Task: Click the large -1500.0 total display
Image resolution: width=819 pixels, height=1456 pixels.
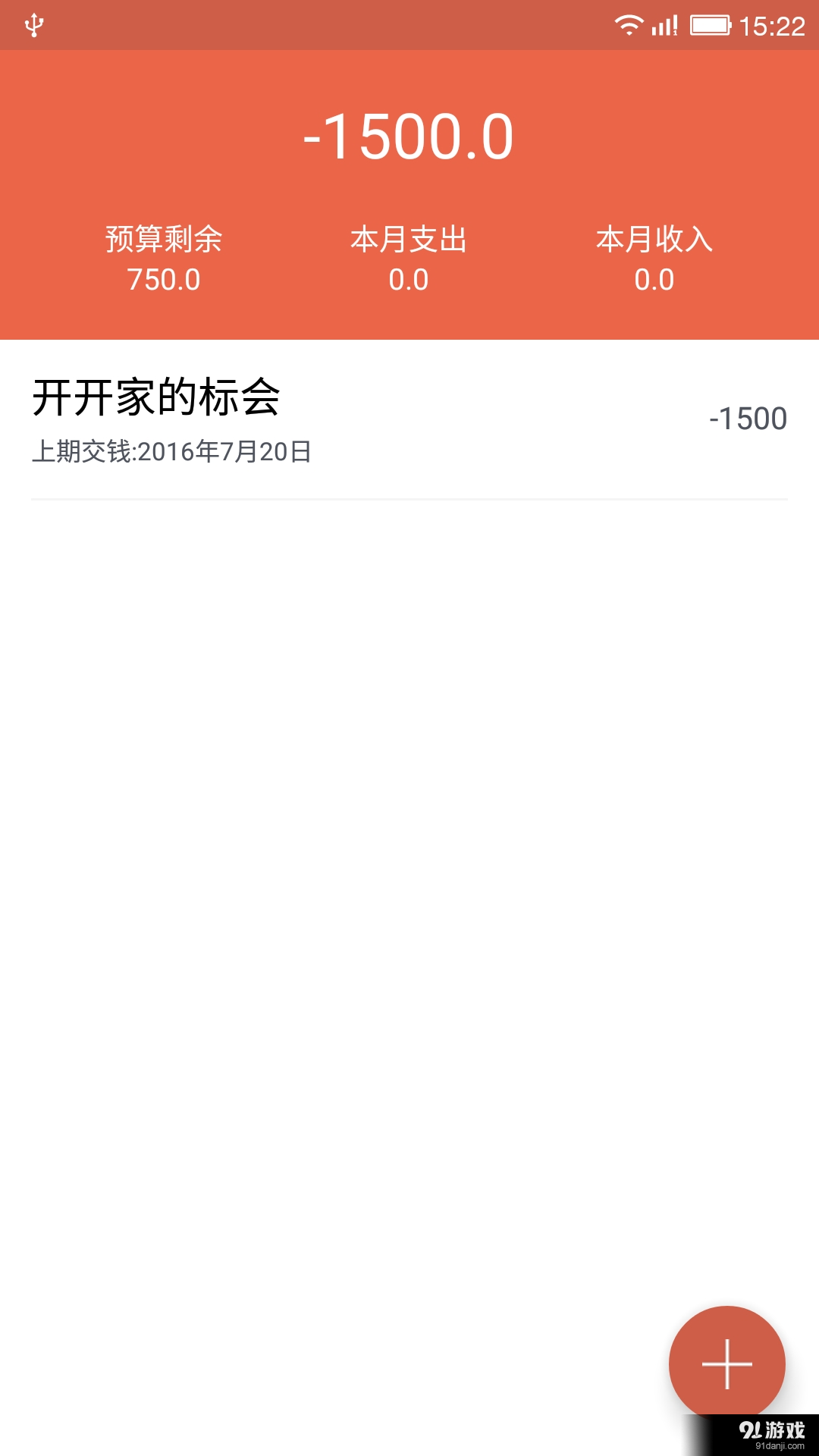Action: tap(409, 136)
